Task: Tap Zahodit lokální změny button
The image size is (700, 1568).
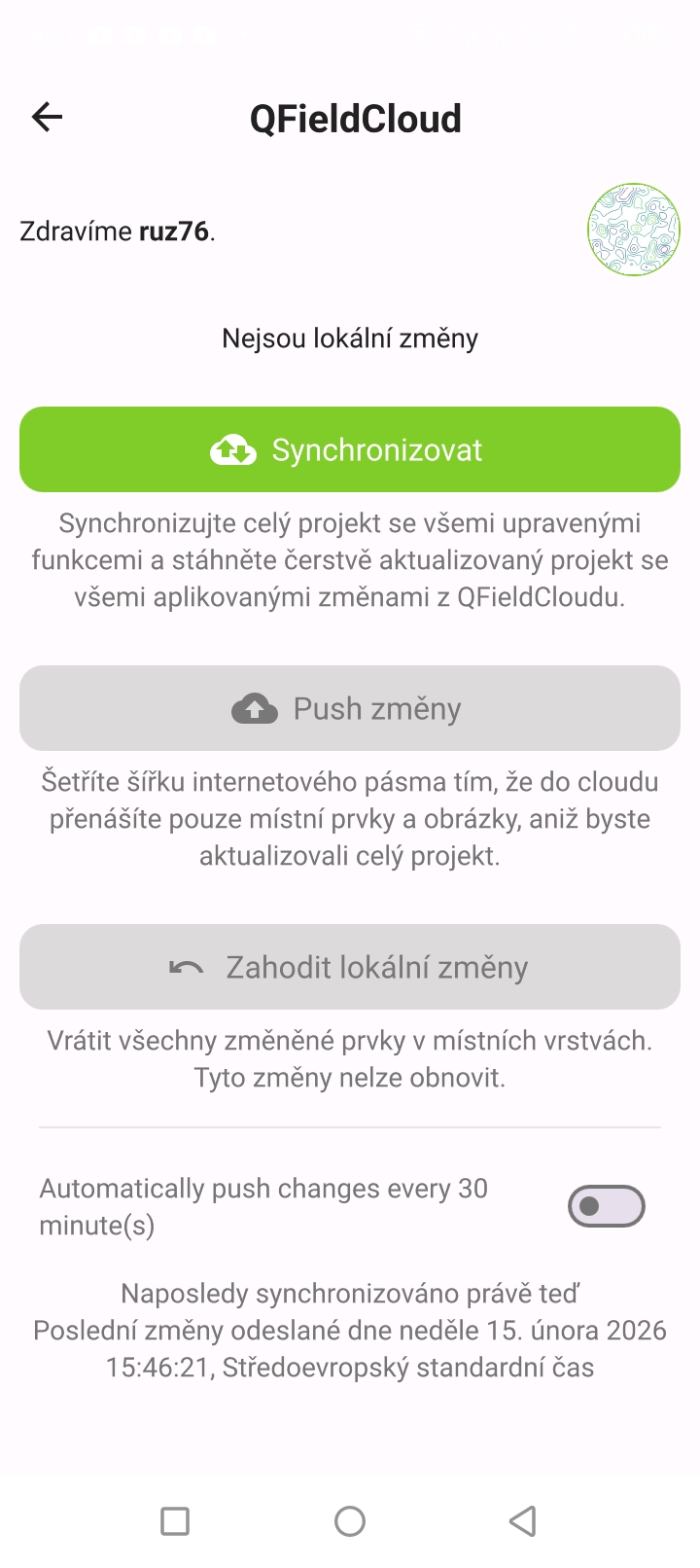Action: [350, 967]
